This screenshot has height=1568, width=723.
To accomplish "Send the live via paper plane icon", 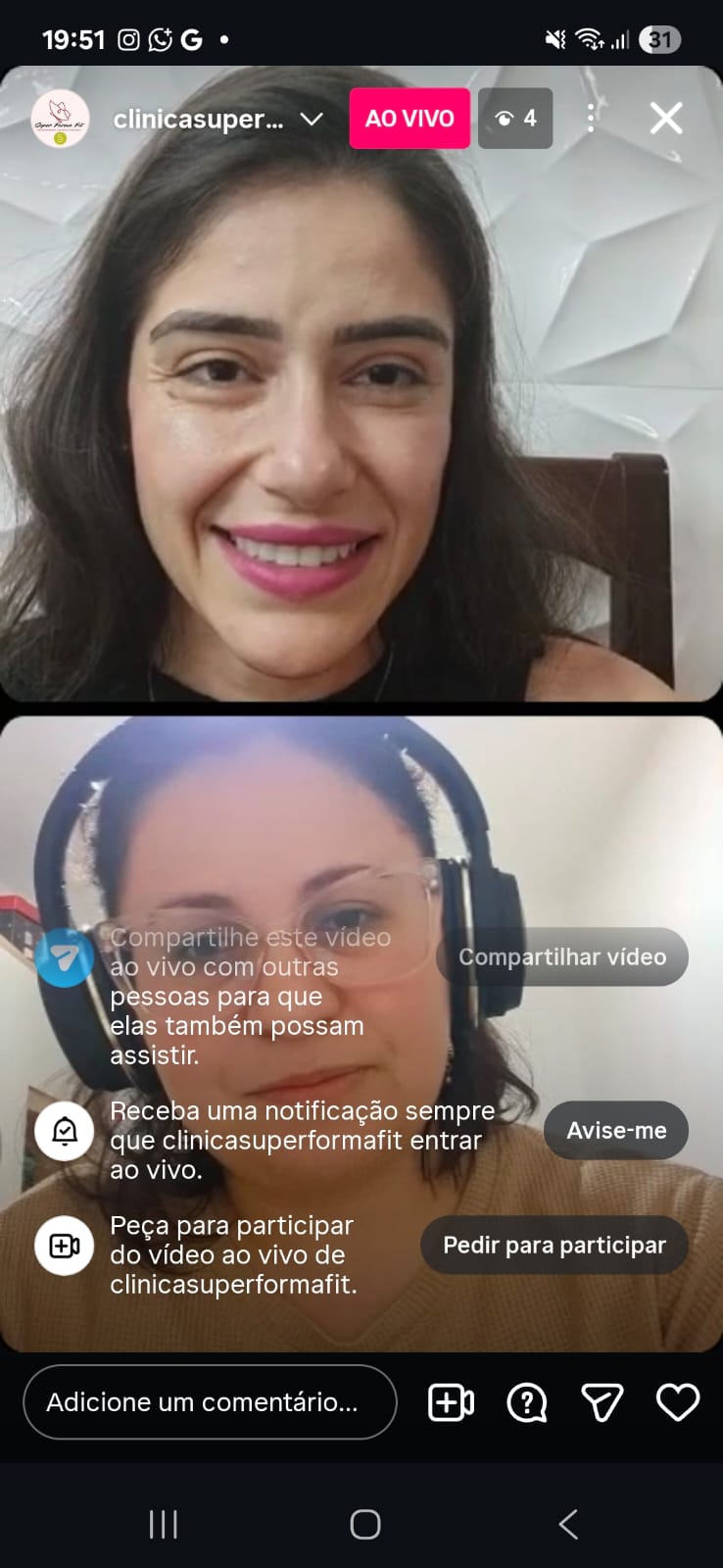I will [602, 1402].
